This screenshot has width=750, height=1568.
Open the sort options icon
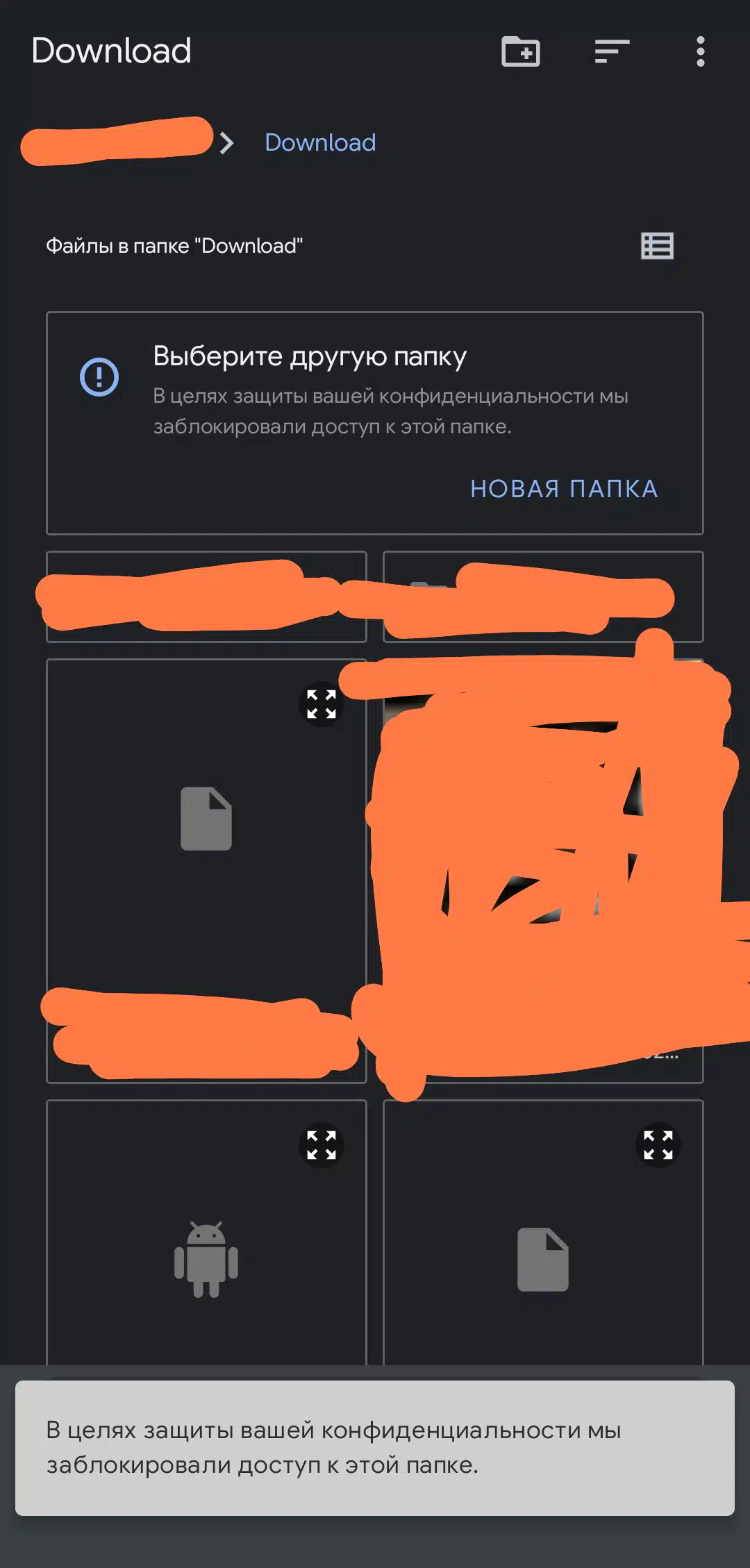point(612,51)
